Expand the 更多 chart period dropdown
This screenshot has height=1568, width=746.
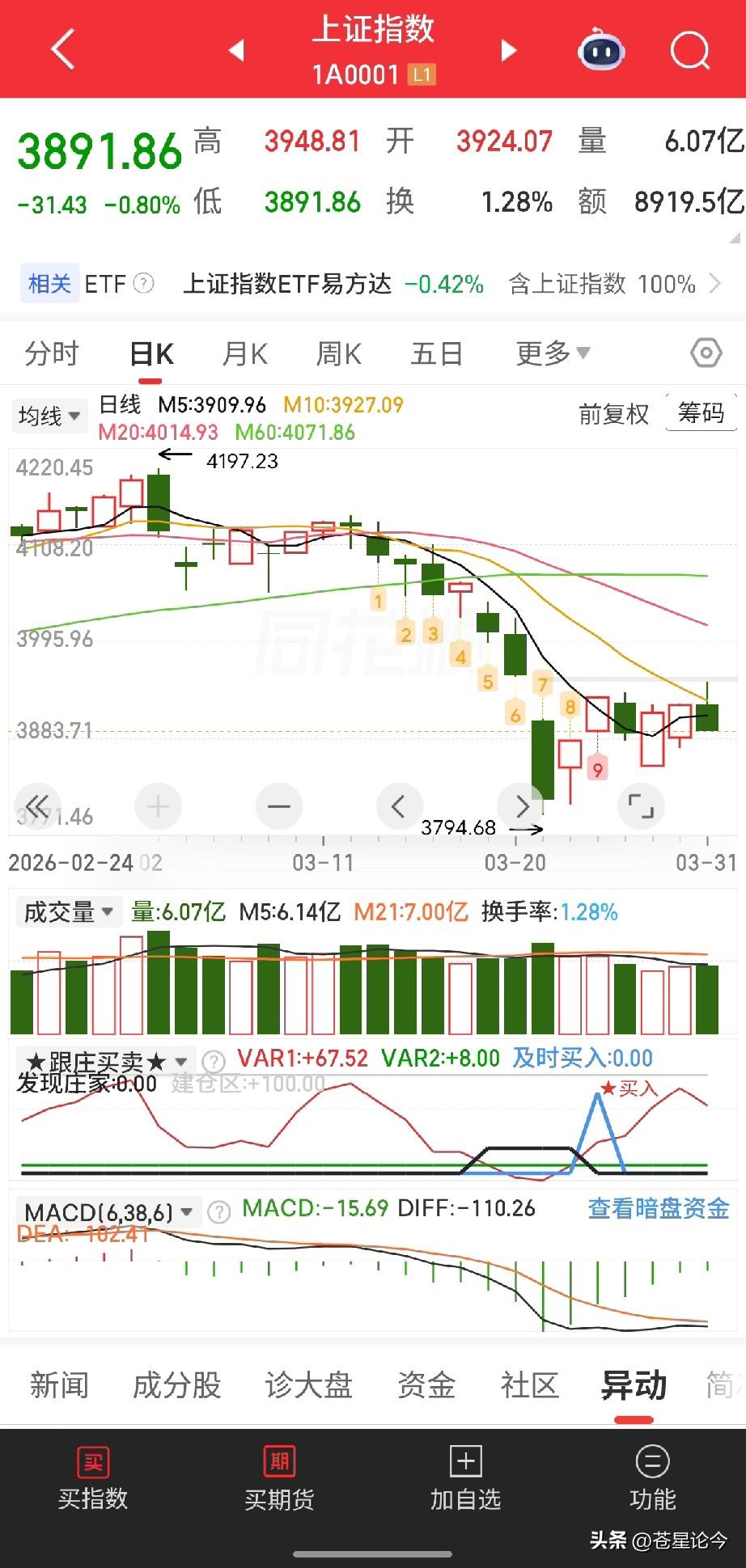pos(551,353)
